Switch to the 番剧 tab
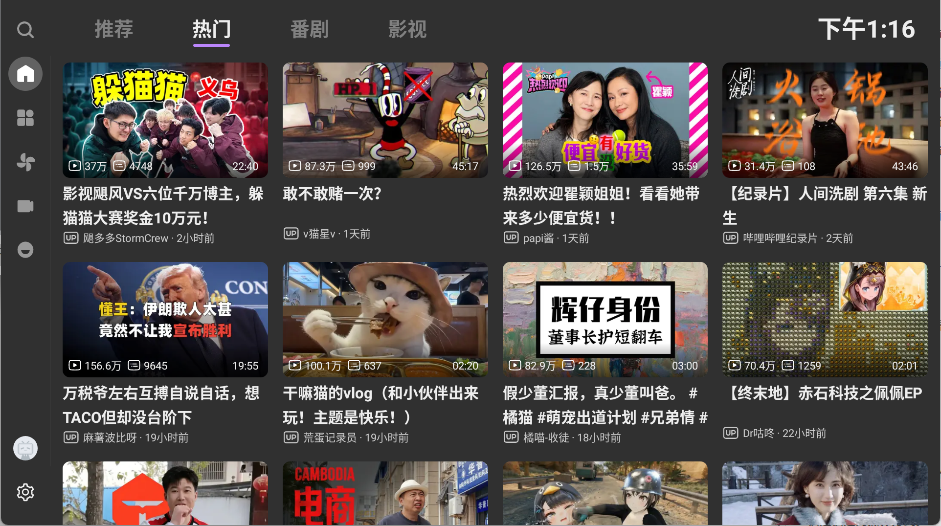The image size is (941, 526). [309, 29]
